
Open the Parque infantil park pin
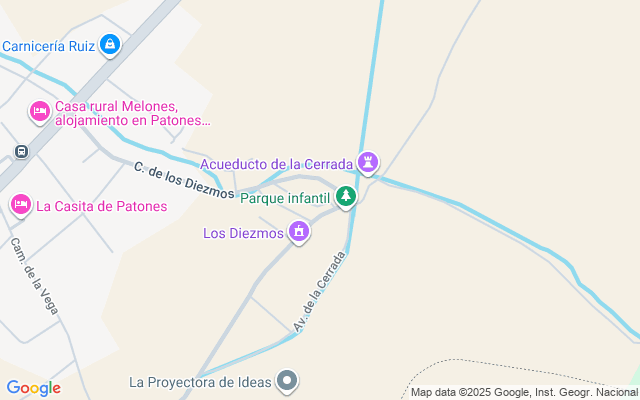pos(346,197)
